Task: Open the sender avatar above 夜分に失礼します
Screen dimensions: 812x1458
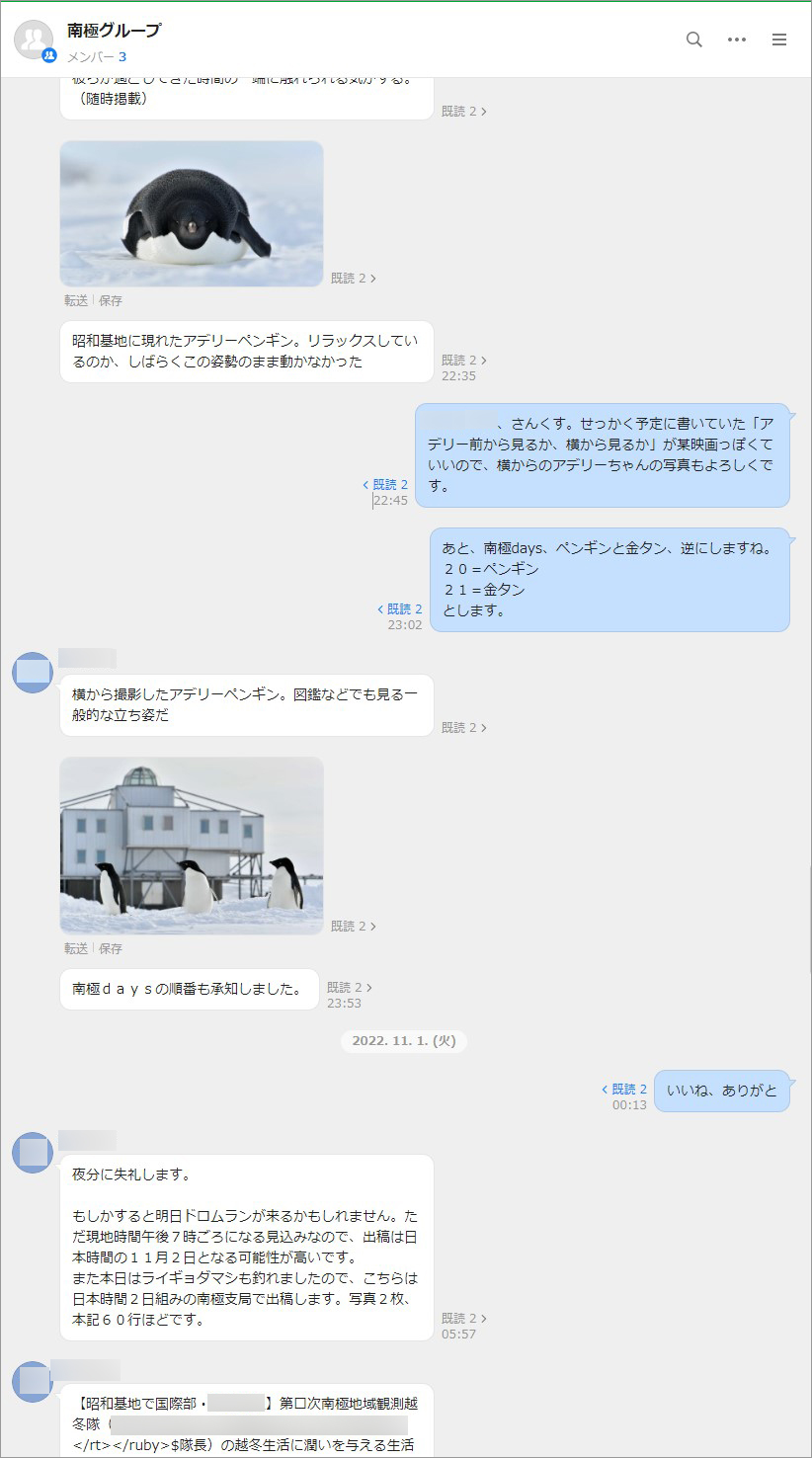Action: click(33, 1153)
